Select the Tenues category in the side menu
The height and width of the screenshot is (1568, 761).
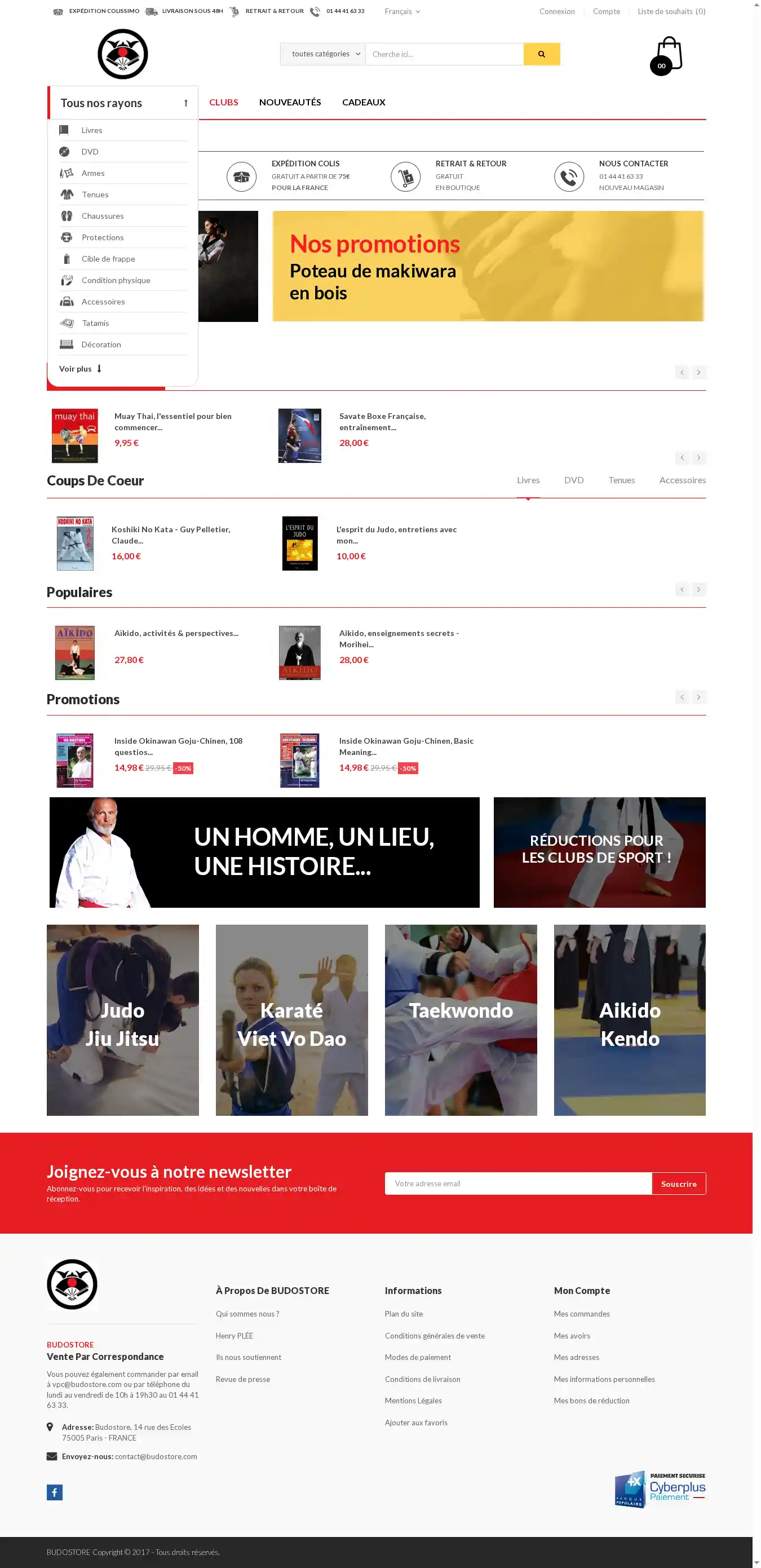click(x=95, y=195)
